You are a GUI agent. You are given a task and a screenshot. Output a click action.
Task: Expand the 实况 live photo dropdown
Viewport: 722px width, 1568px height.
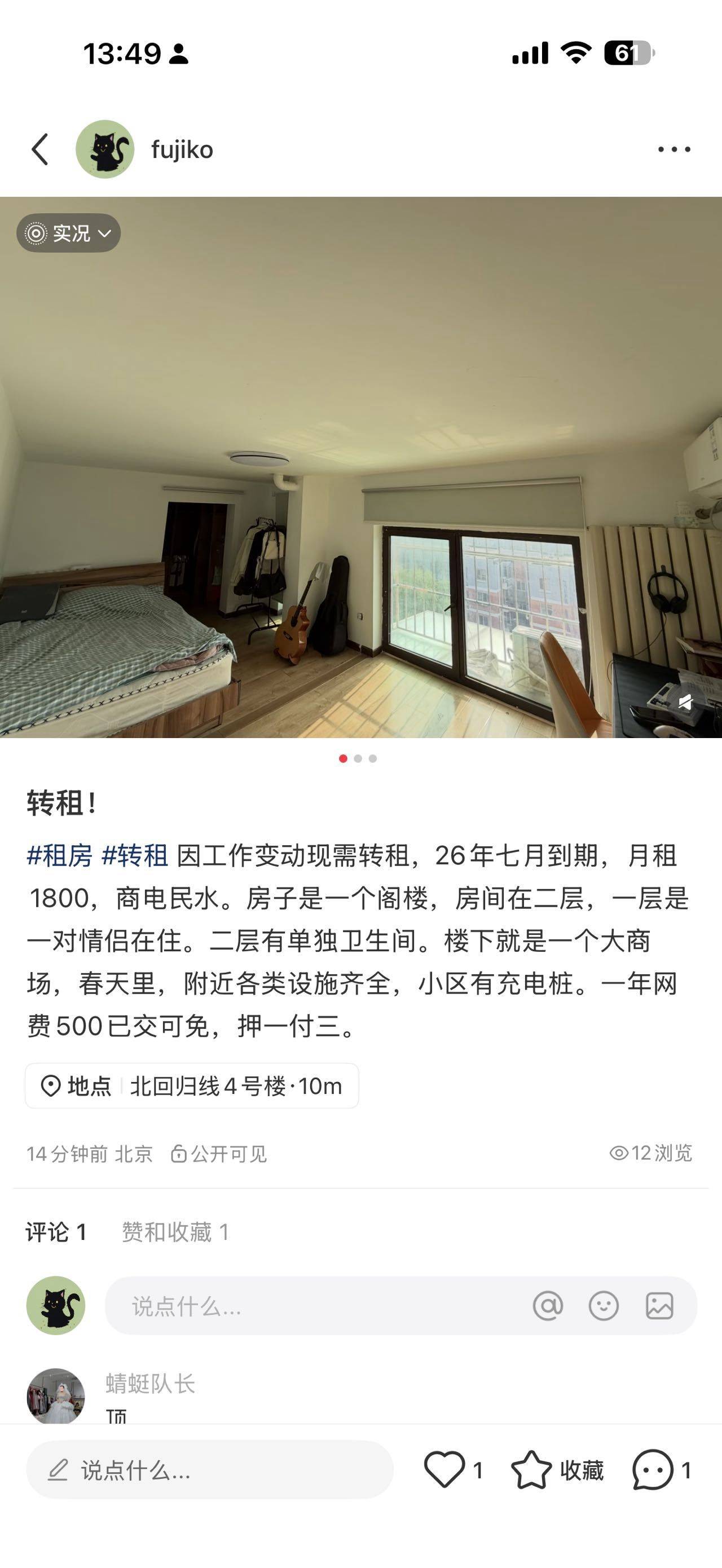pos(68,233)
